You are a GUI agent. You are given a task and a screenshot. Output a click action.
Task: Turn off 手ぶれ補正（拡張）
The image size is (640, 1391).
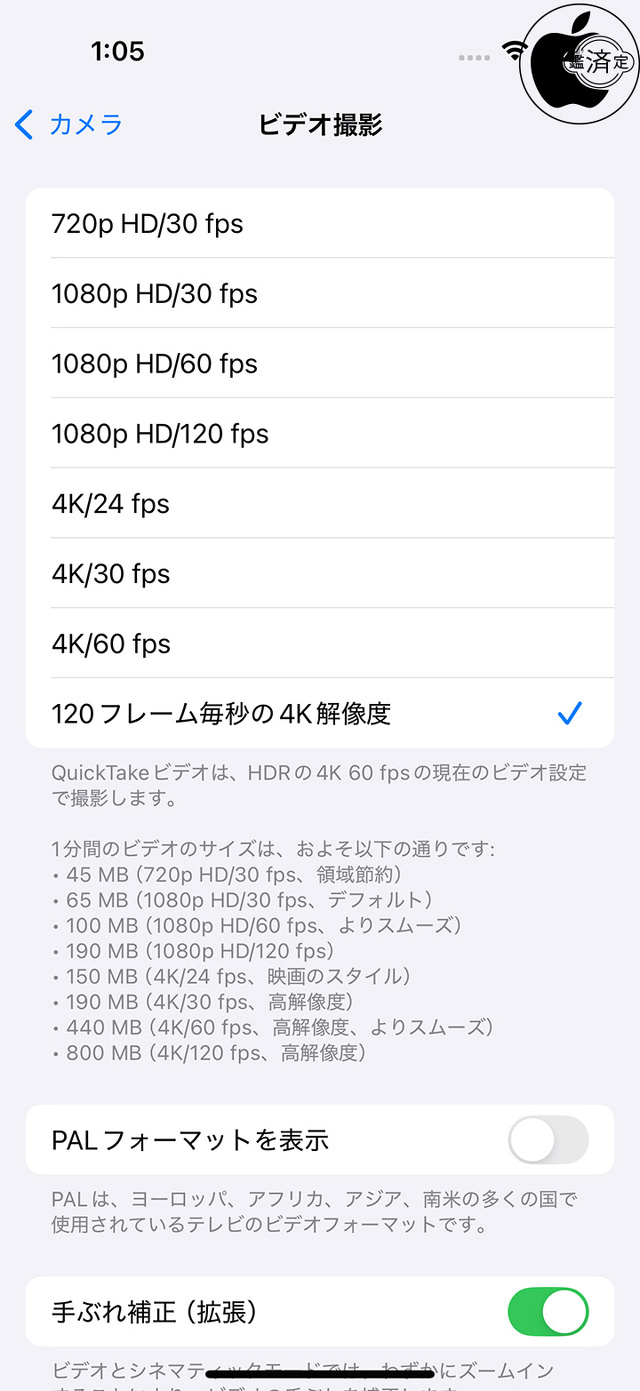tap(548, 1311)
